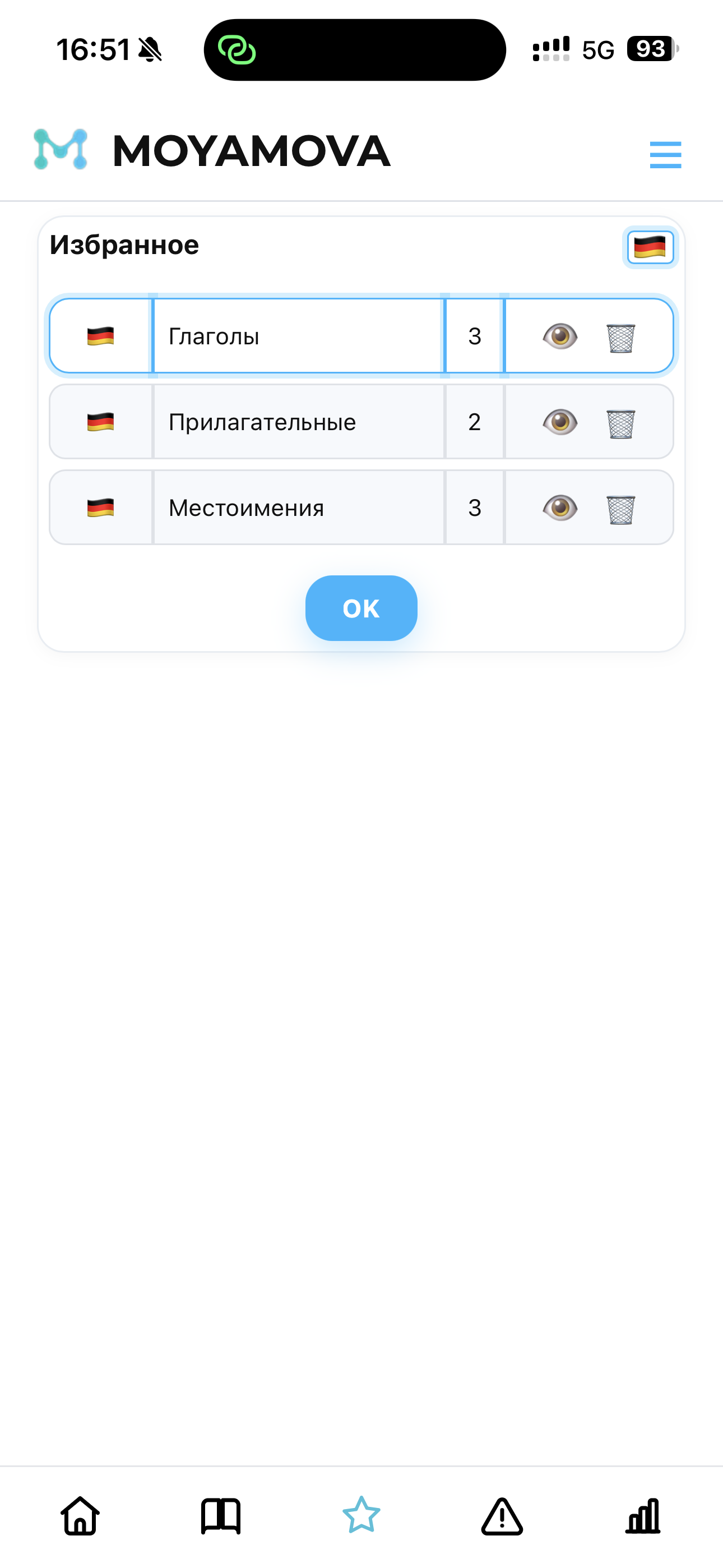Open the favorites star tab
This screenshot has height=1568, width=723.
361,1516
